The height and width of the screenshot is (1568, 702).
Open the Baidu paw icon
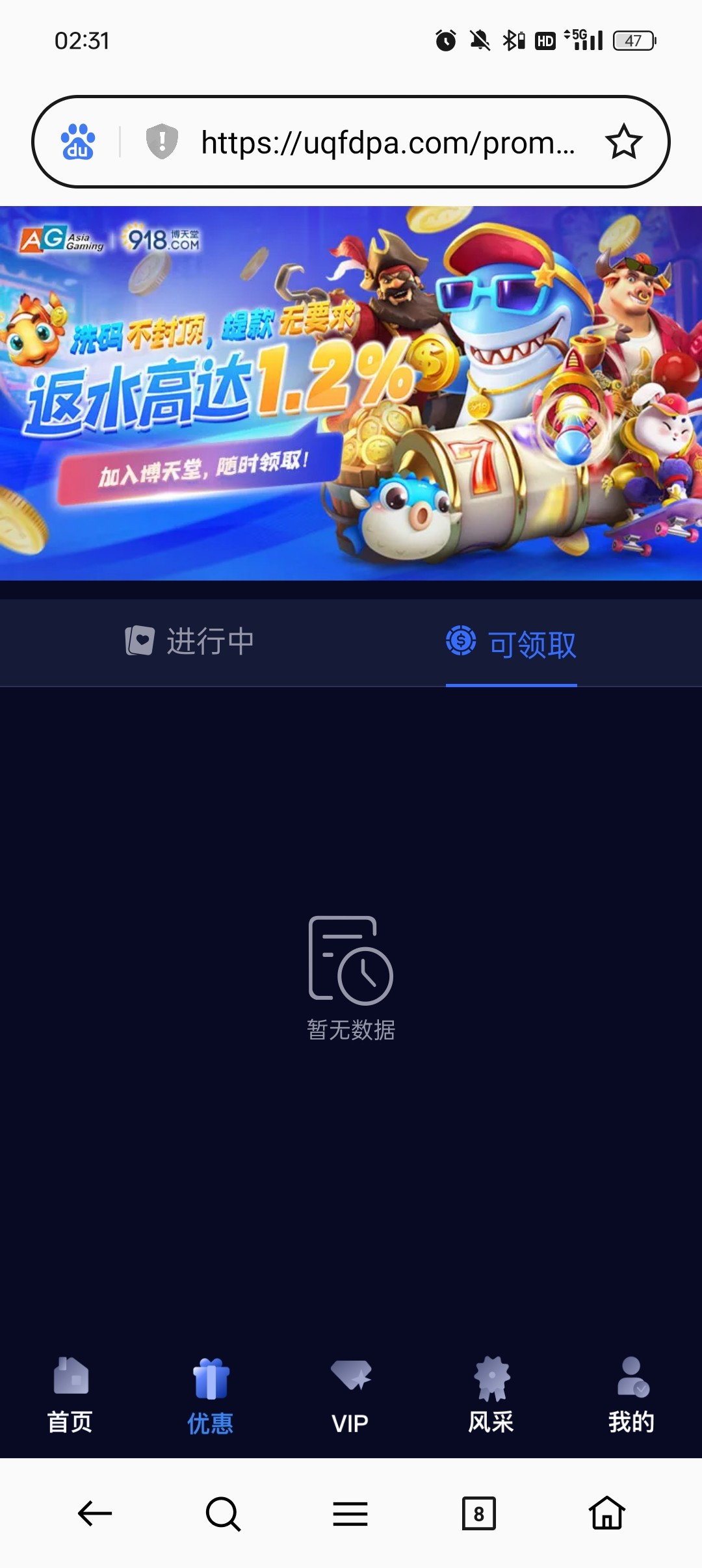(x=78, y=142)
